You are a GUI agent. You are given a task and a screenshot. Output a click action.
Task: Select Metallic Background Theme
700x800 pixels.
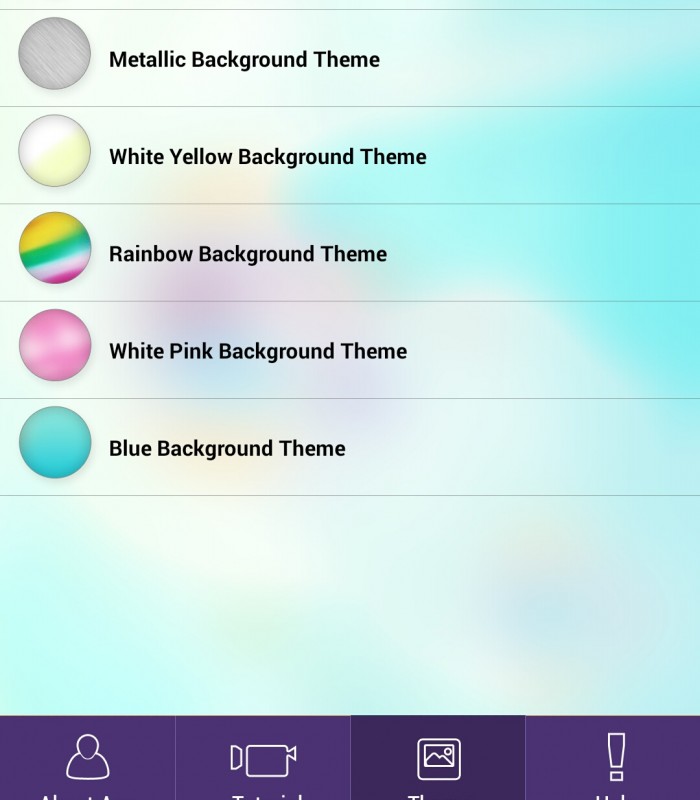tap(244, 59)
